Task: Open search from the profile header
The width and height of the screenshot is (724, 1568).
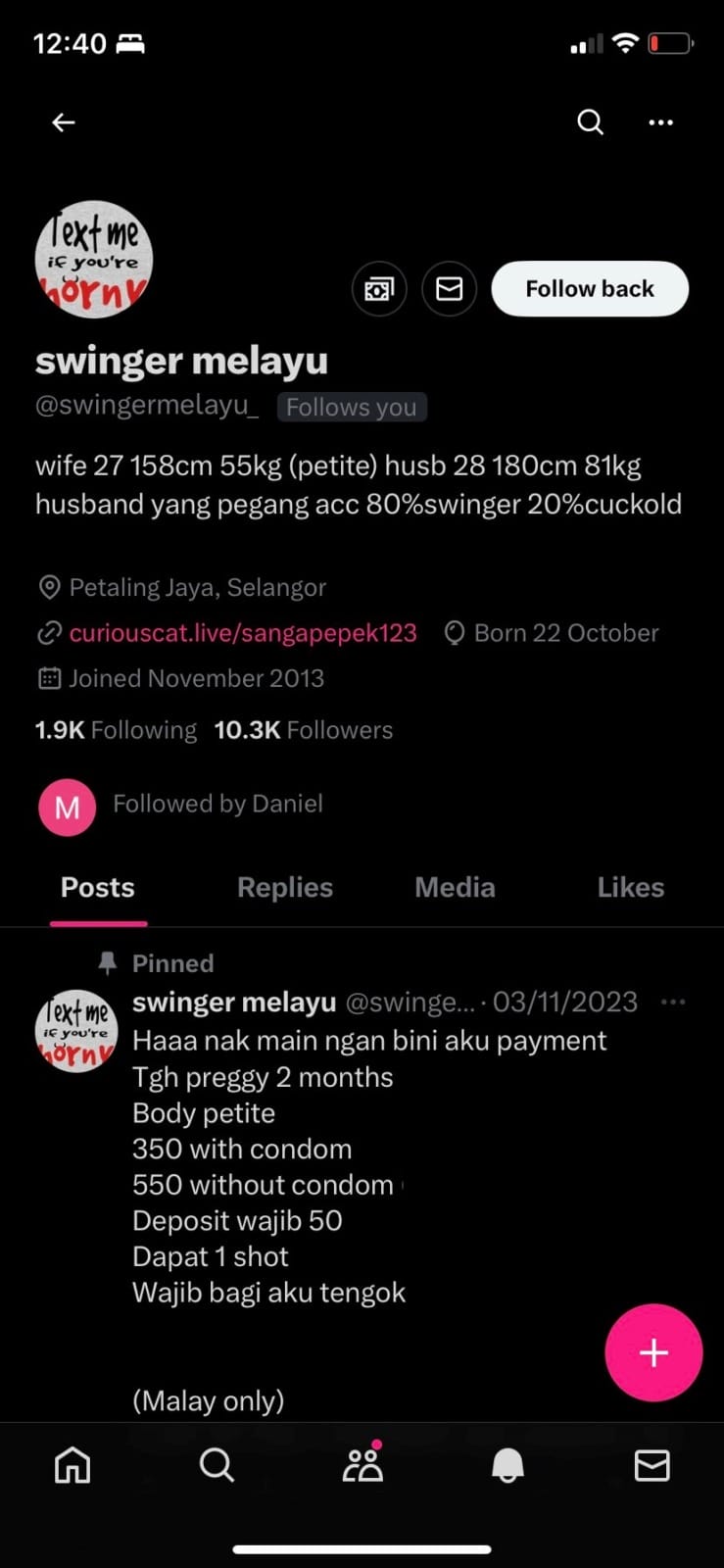Action: [x=590, y=122]
